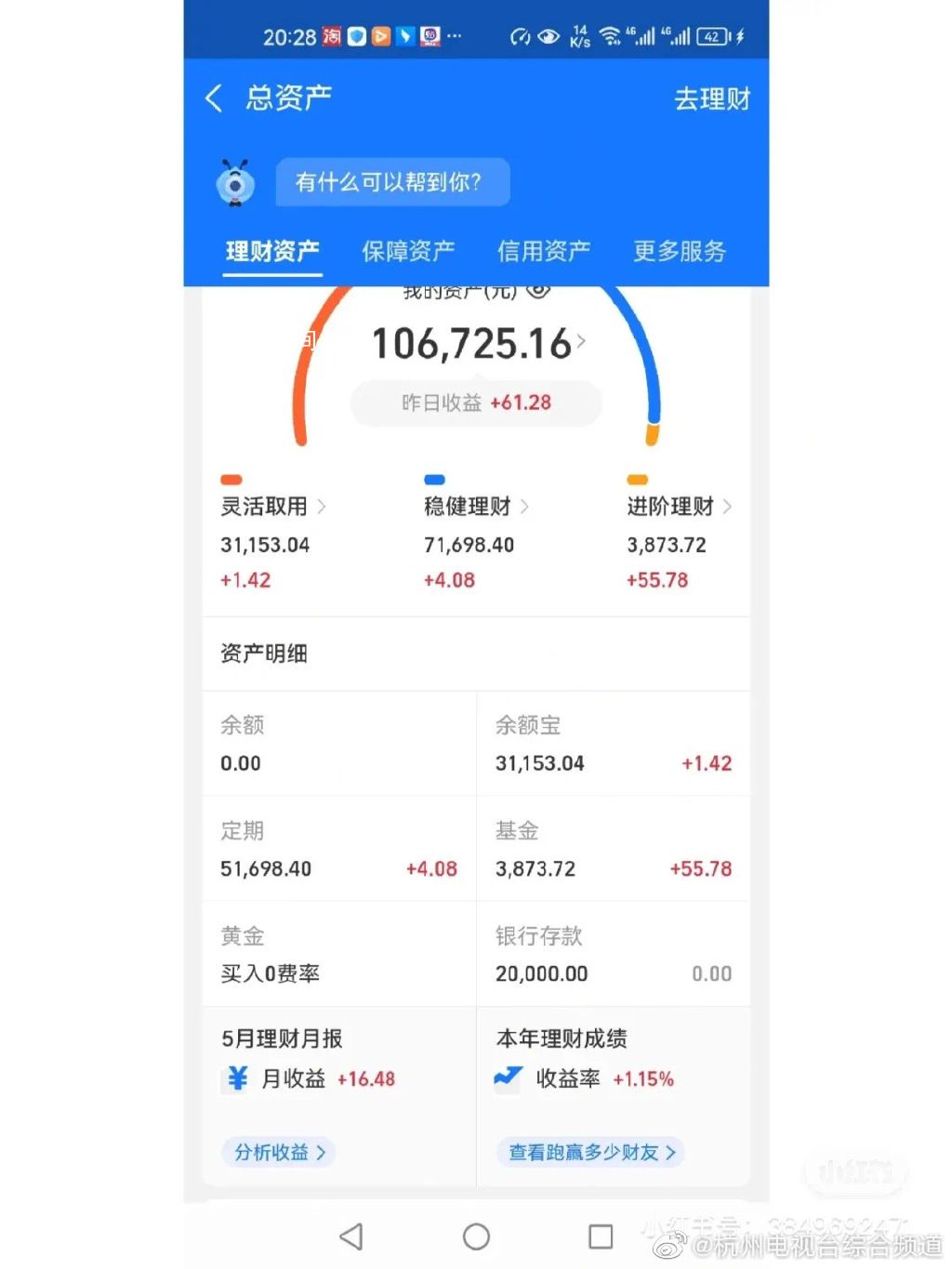Tap the 有什么可以帮到你 search field
952x1269 pixels.
pyautogui.click(x=391, y=182)
